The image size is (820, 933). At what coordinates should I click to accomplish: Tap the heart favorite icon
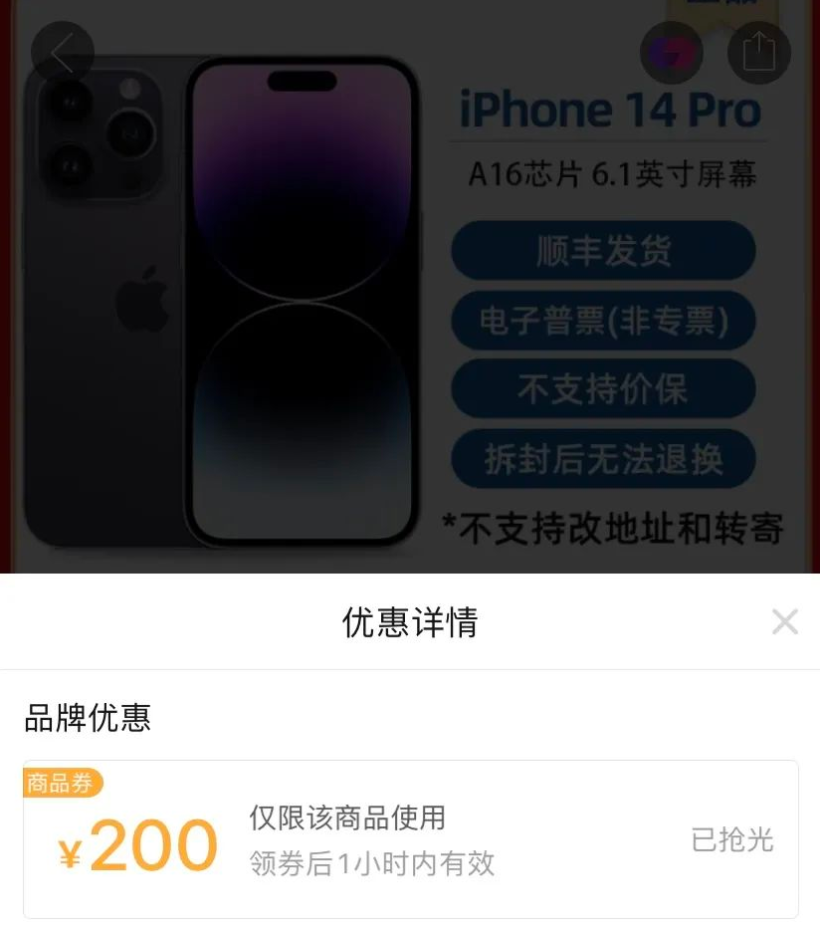coord(671,52)
